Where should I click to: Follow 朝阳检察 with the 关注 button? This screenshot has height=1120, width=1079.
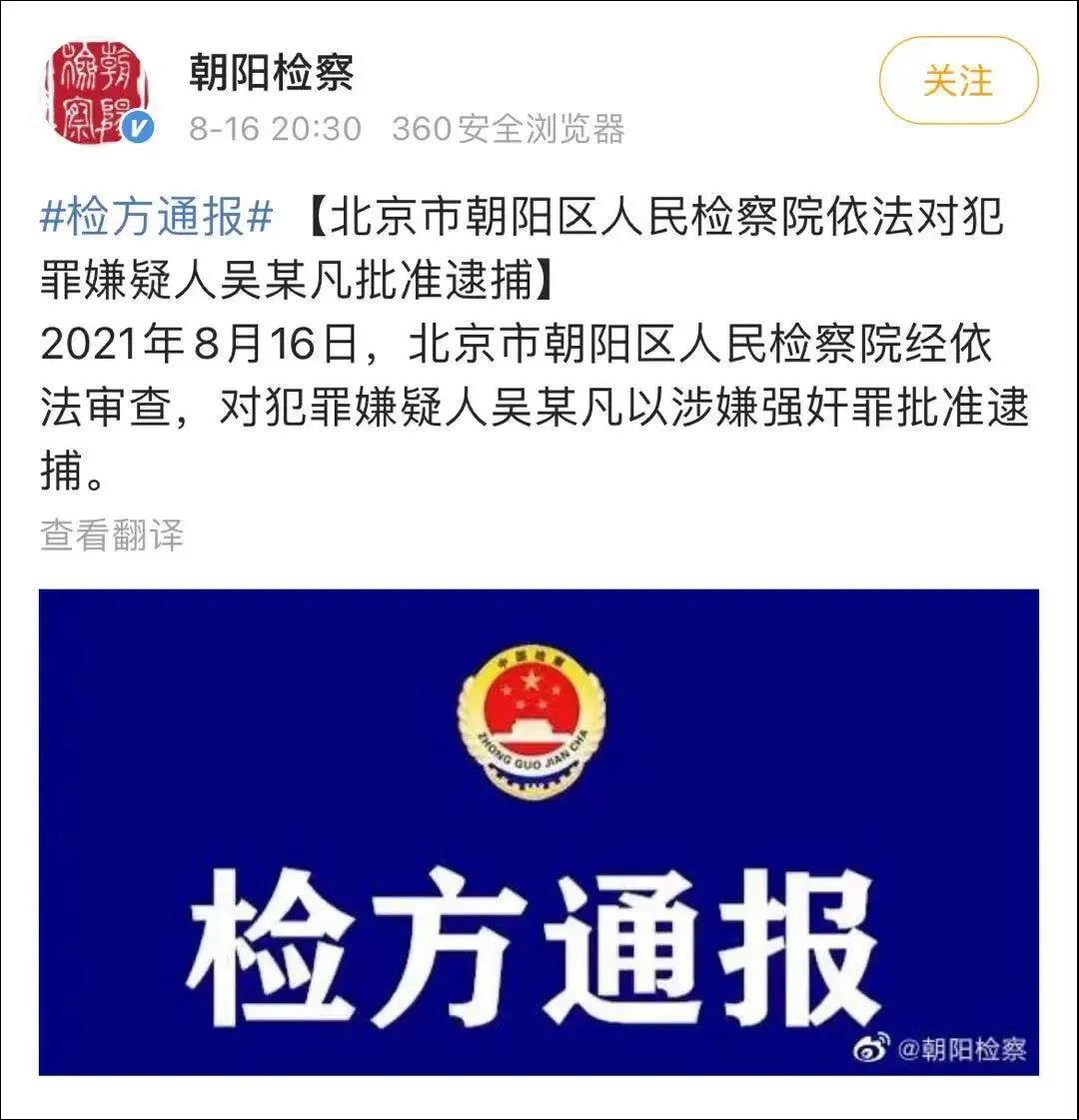[x=958, y=81]
